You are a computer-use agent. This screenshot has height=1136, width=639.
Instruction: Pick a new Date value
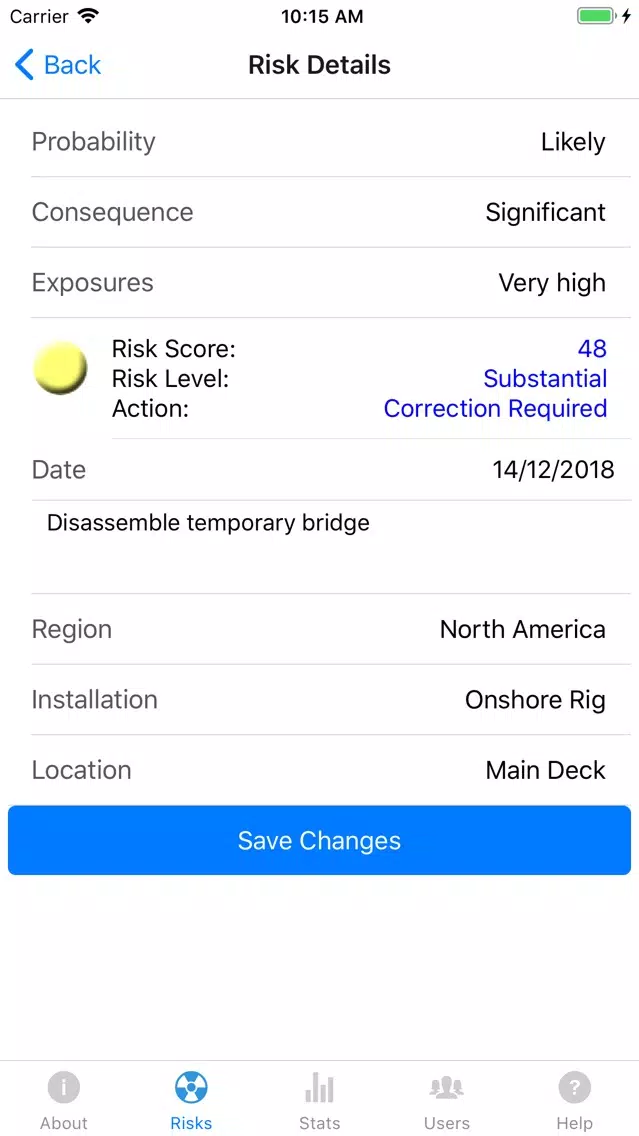pyautogui.click(x=320, y=469)
